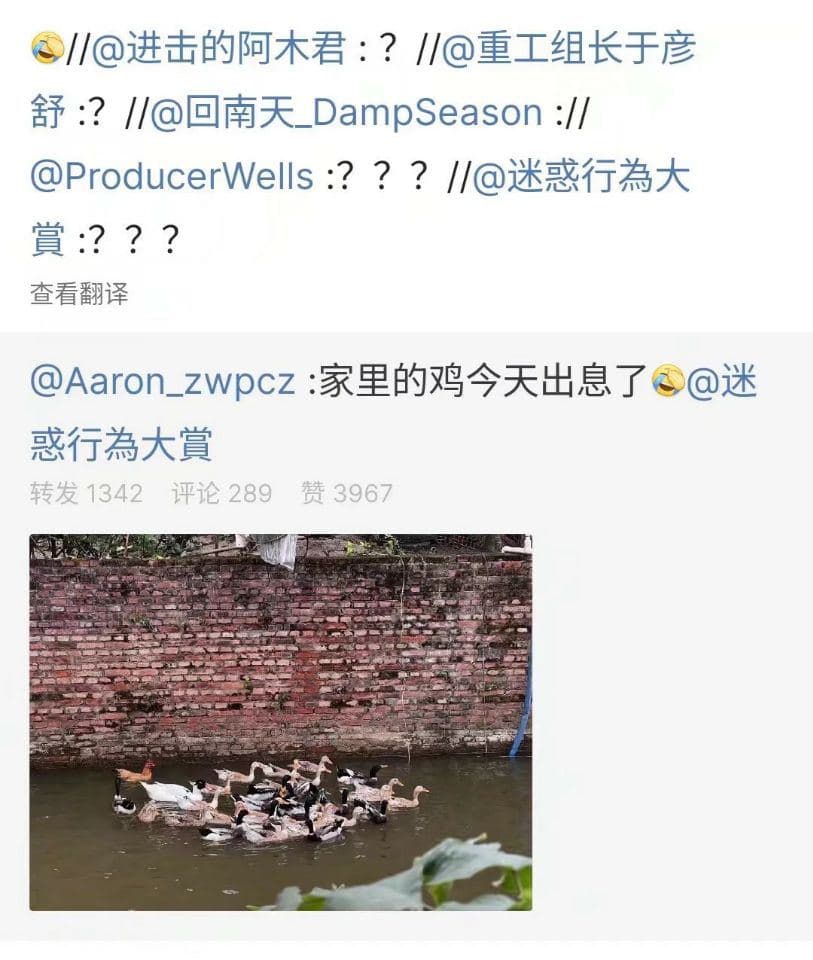813x960 pixels.
Task: Open the duck pond photo in full view
Action: click(x=280, y=722)
